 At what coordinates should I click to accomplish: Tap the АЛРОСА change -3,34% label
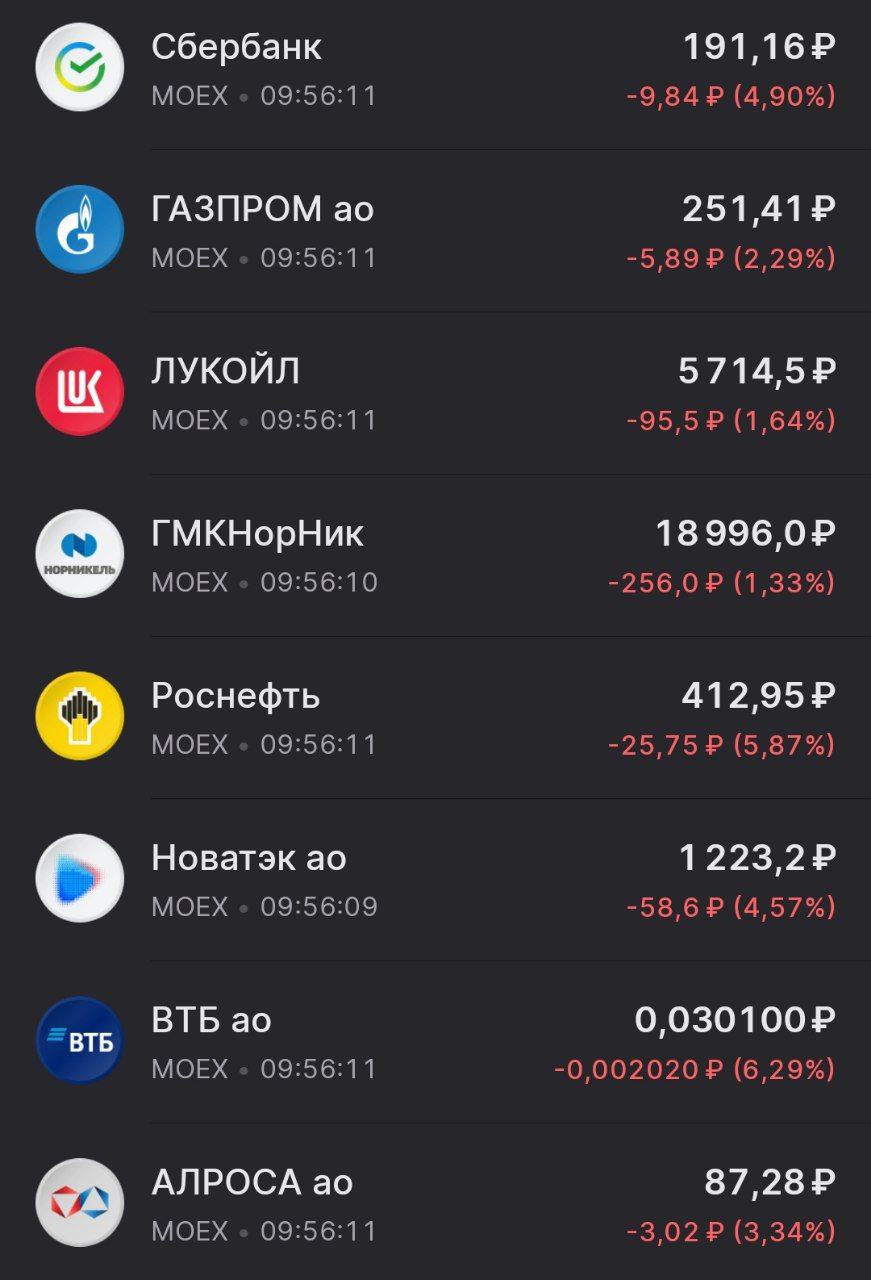coord(787,1232)
